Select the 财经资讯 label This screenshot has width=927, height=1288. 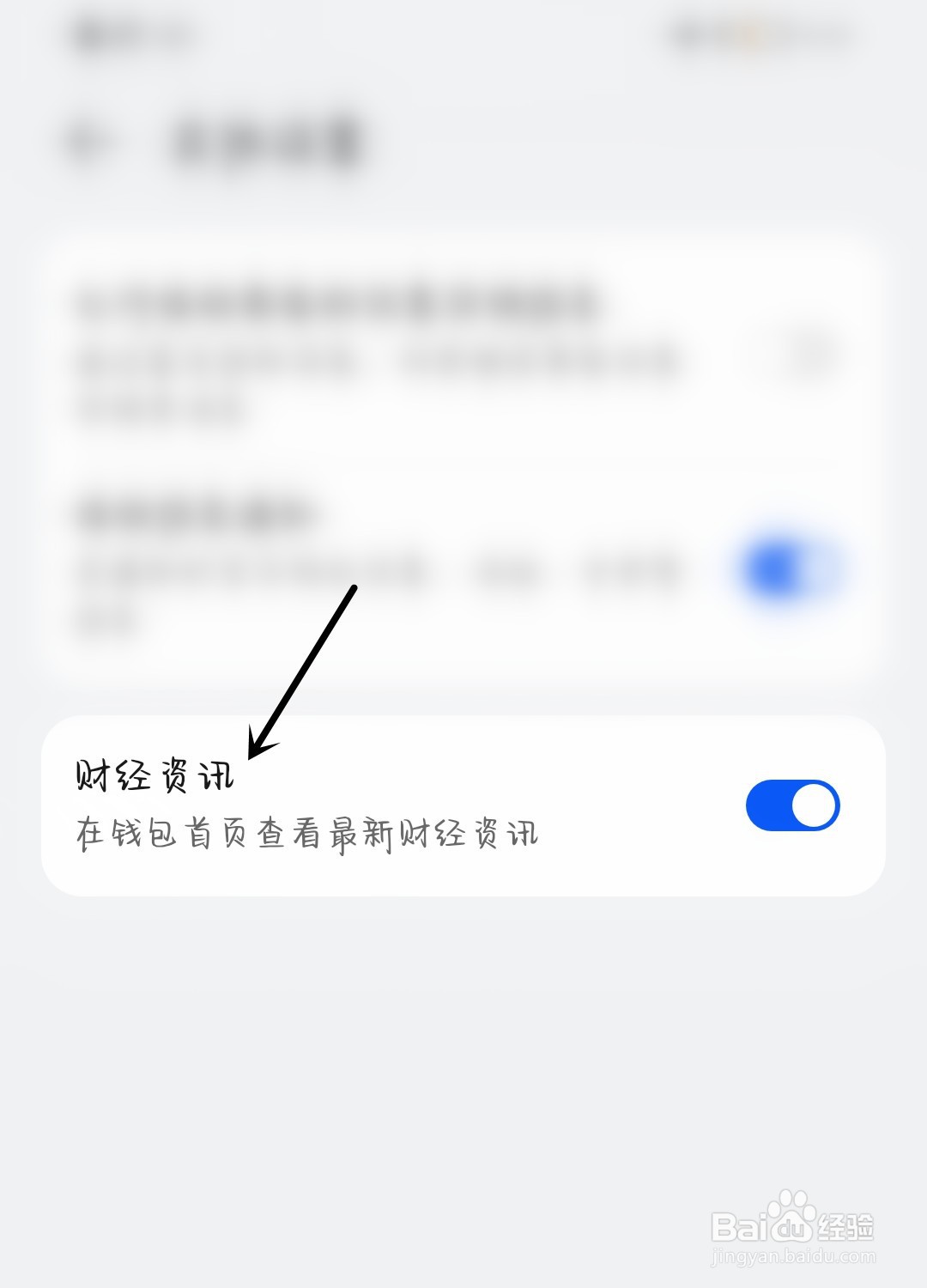click(153, 774)
